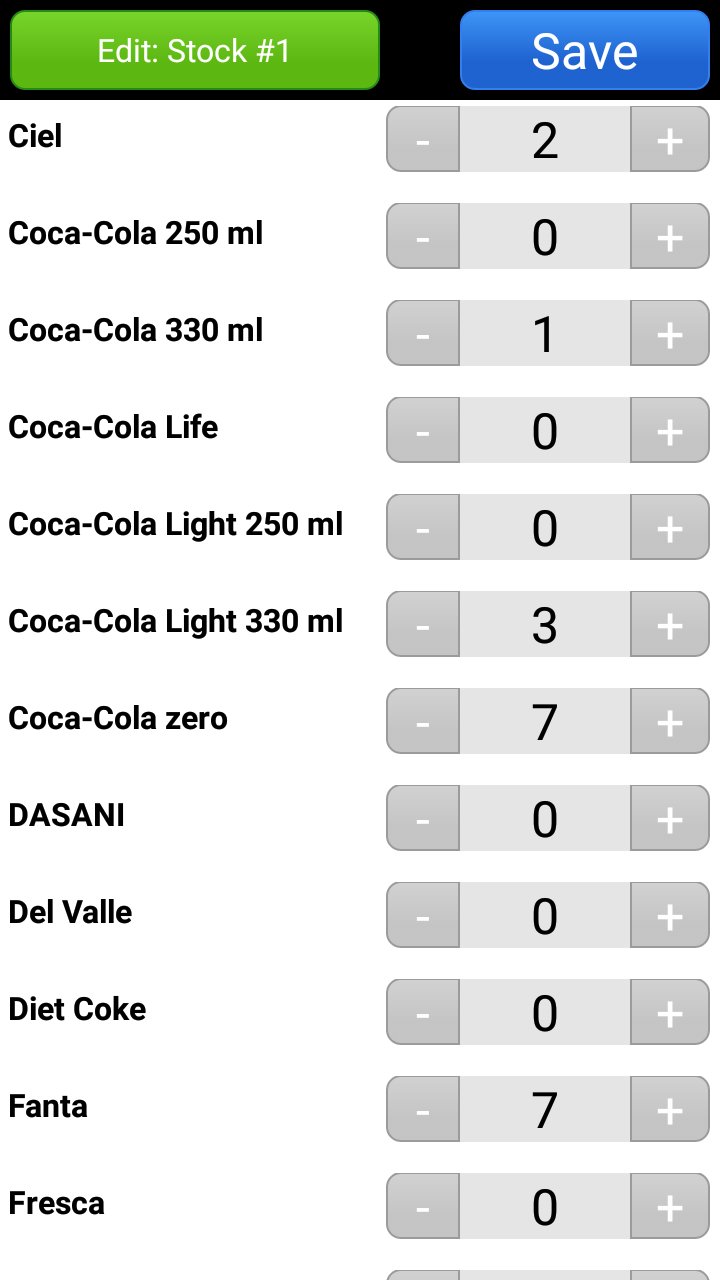Image resolution: width=720 pixels, height=1280 pixels.
Task: Add one Fresca to stock
Action: [x=670, y=1207]
